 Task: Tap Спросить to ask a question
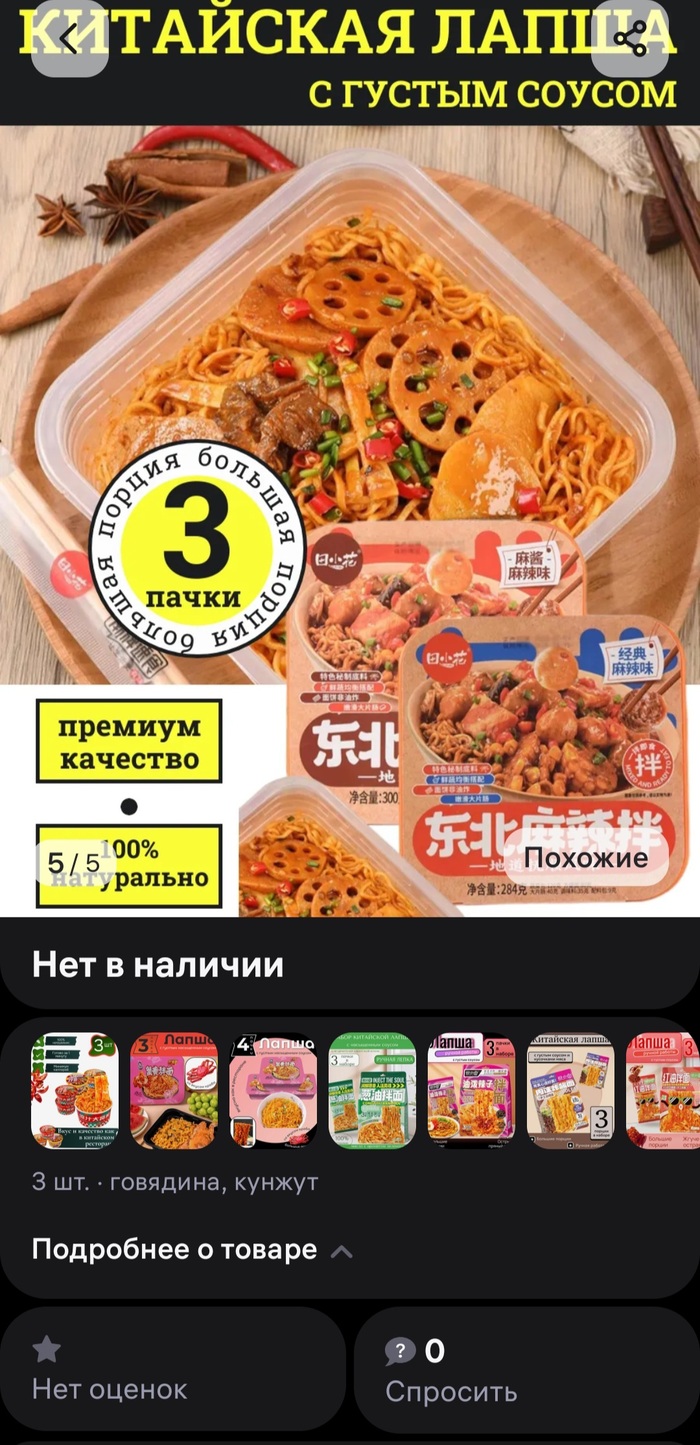tap(527, 1369)
